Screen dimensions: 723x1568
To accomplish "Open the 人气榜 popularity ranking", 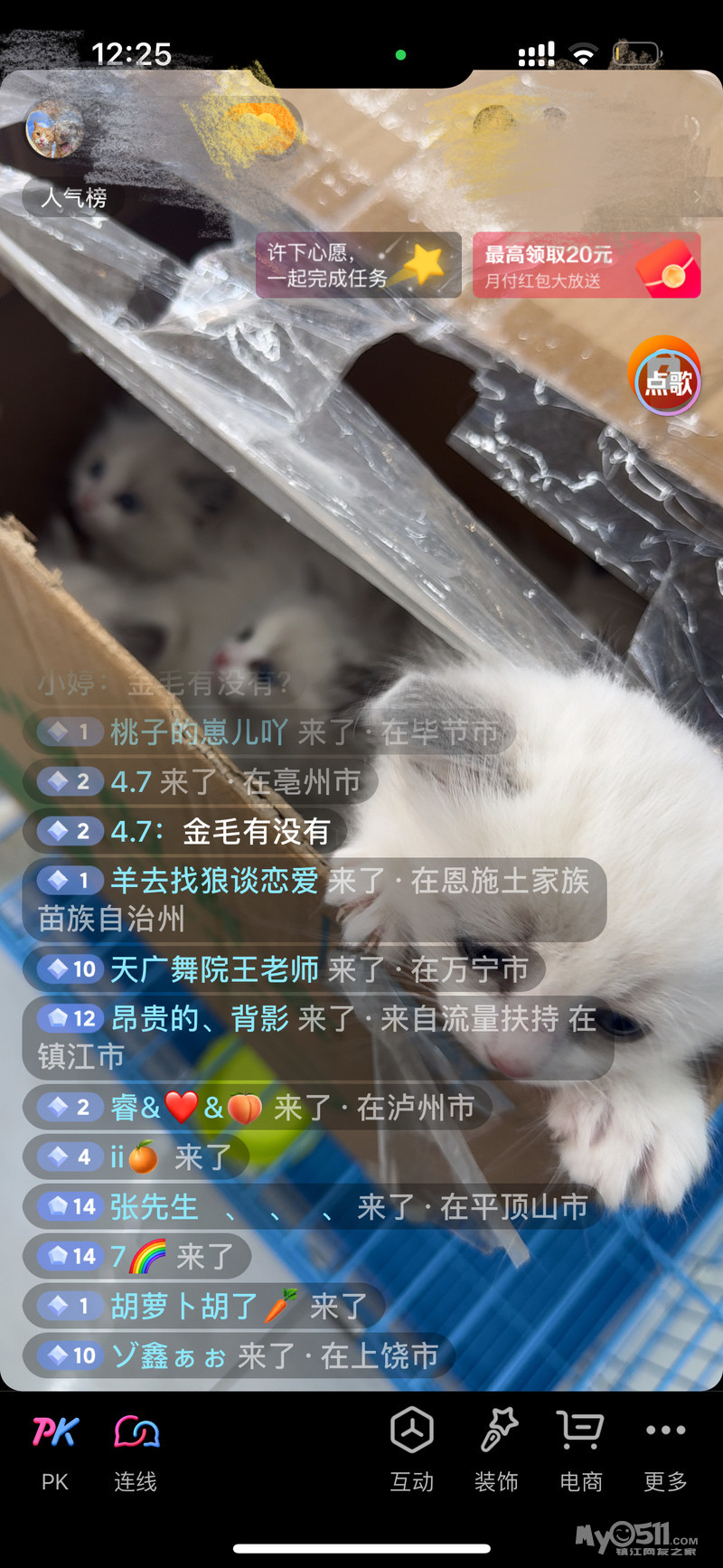I will point(74,197).
